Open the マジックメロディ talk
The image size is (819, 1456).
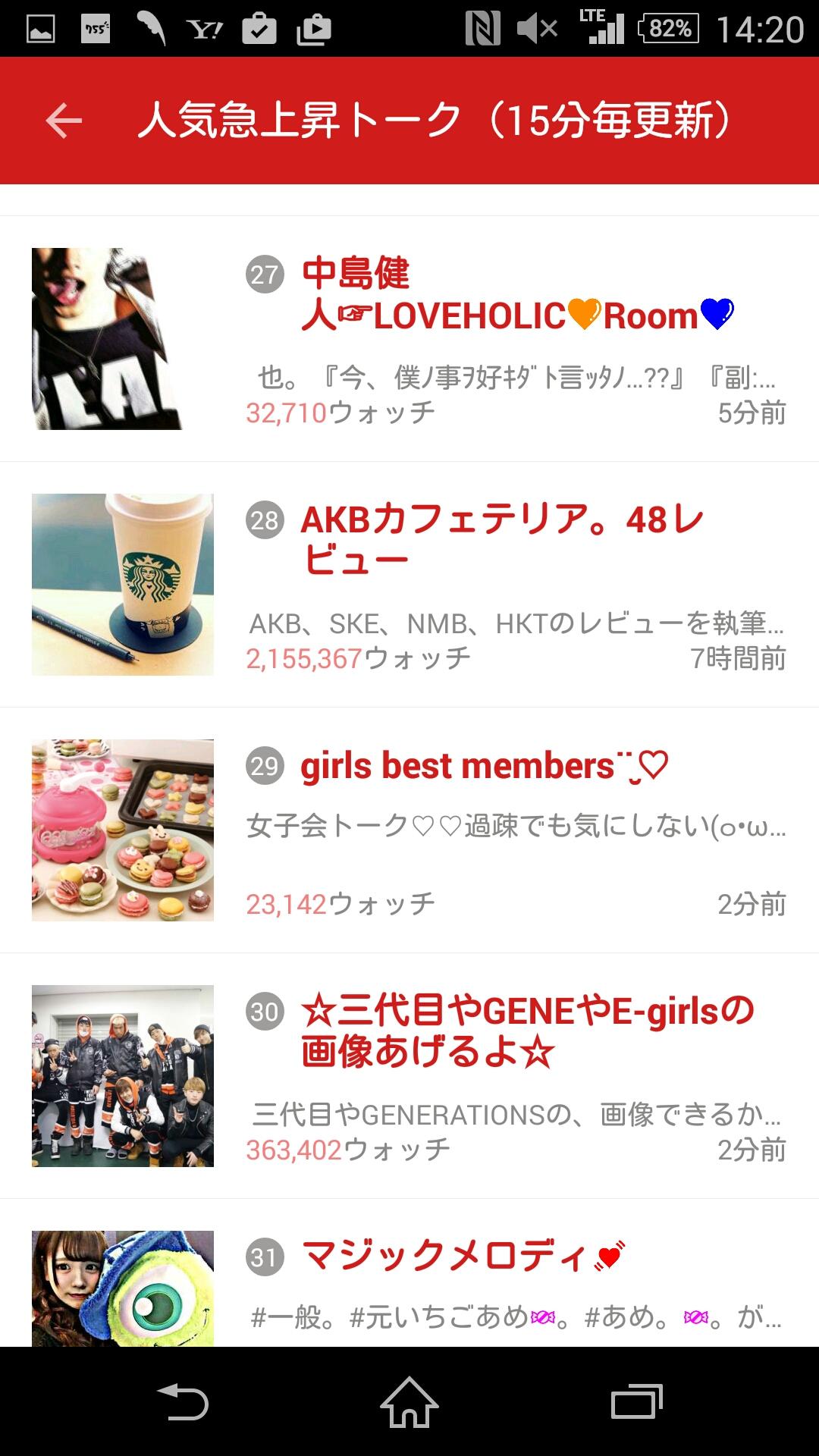pos(461,1256)
